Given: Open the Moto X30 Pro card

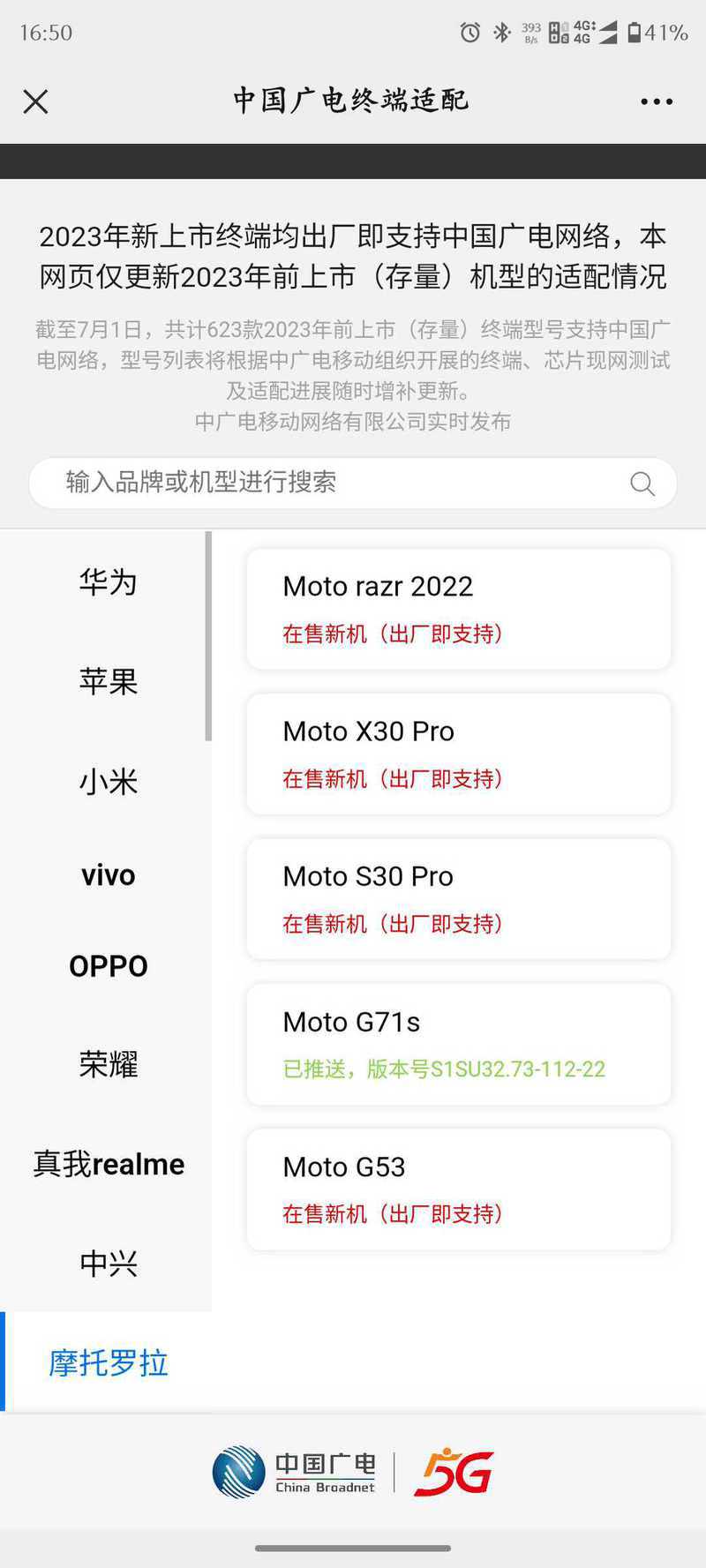Looking at the screenshot, I should tap(459, 754).
